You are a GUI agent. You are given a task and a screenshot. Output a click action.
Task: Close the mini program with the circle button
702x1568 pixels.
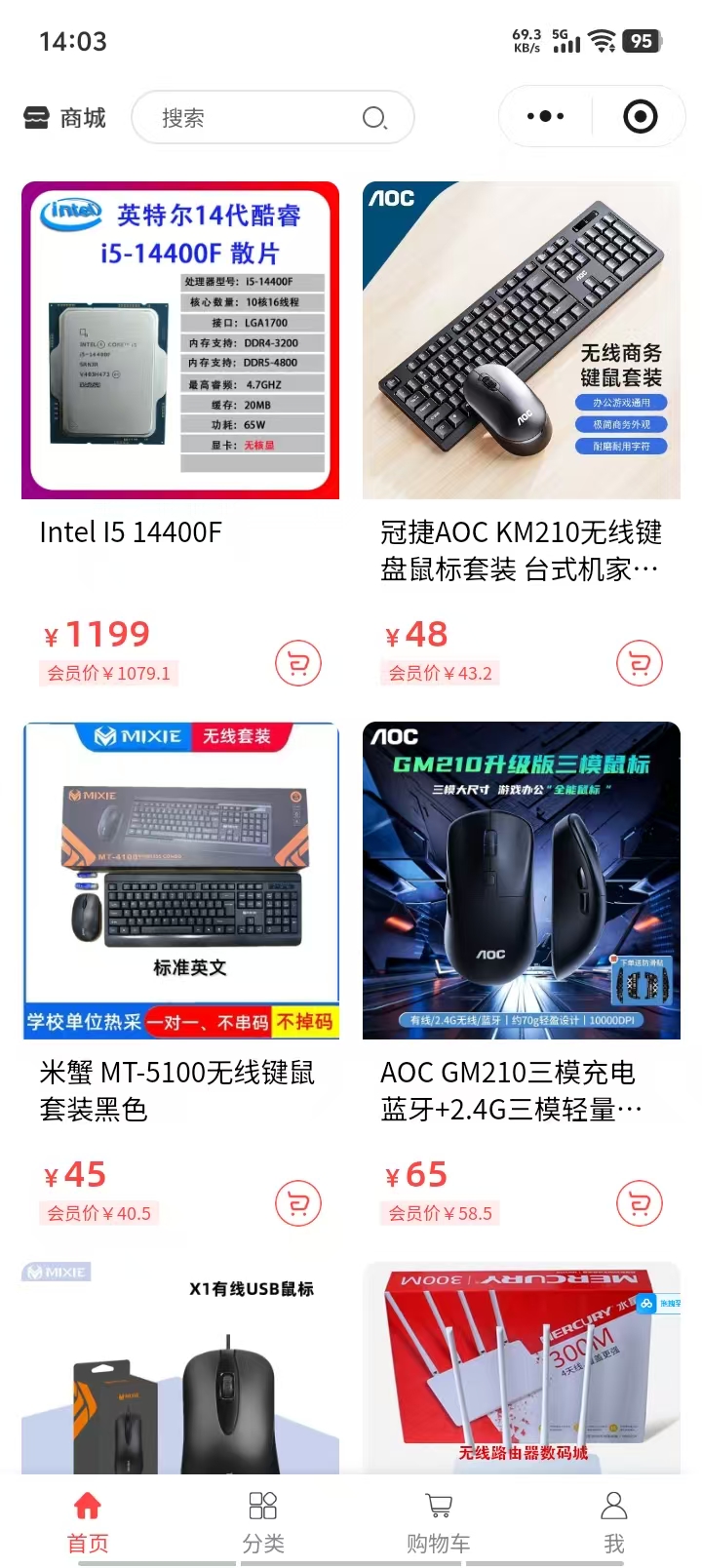tap(640, 117)
